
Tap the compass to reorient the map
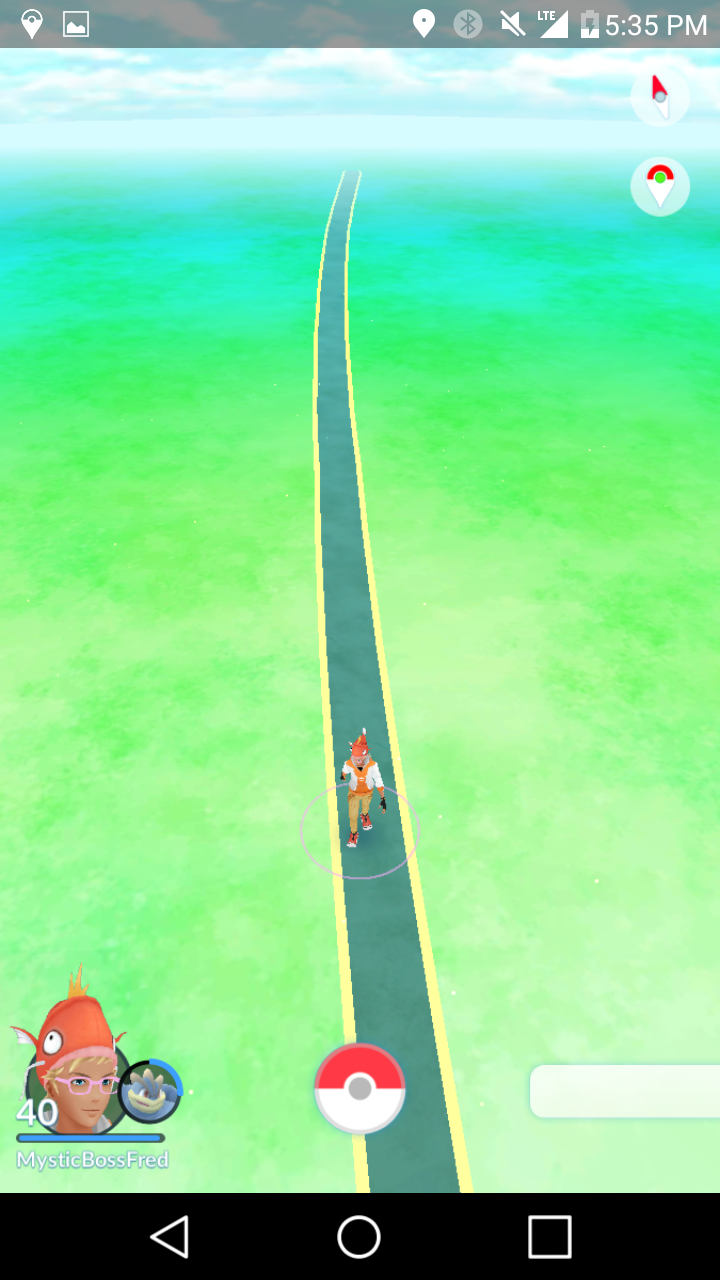tap(660, 96)
